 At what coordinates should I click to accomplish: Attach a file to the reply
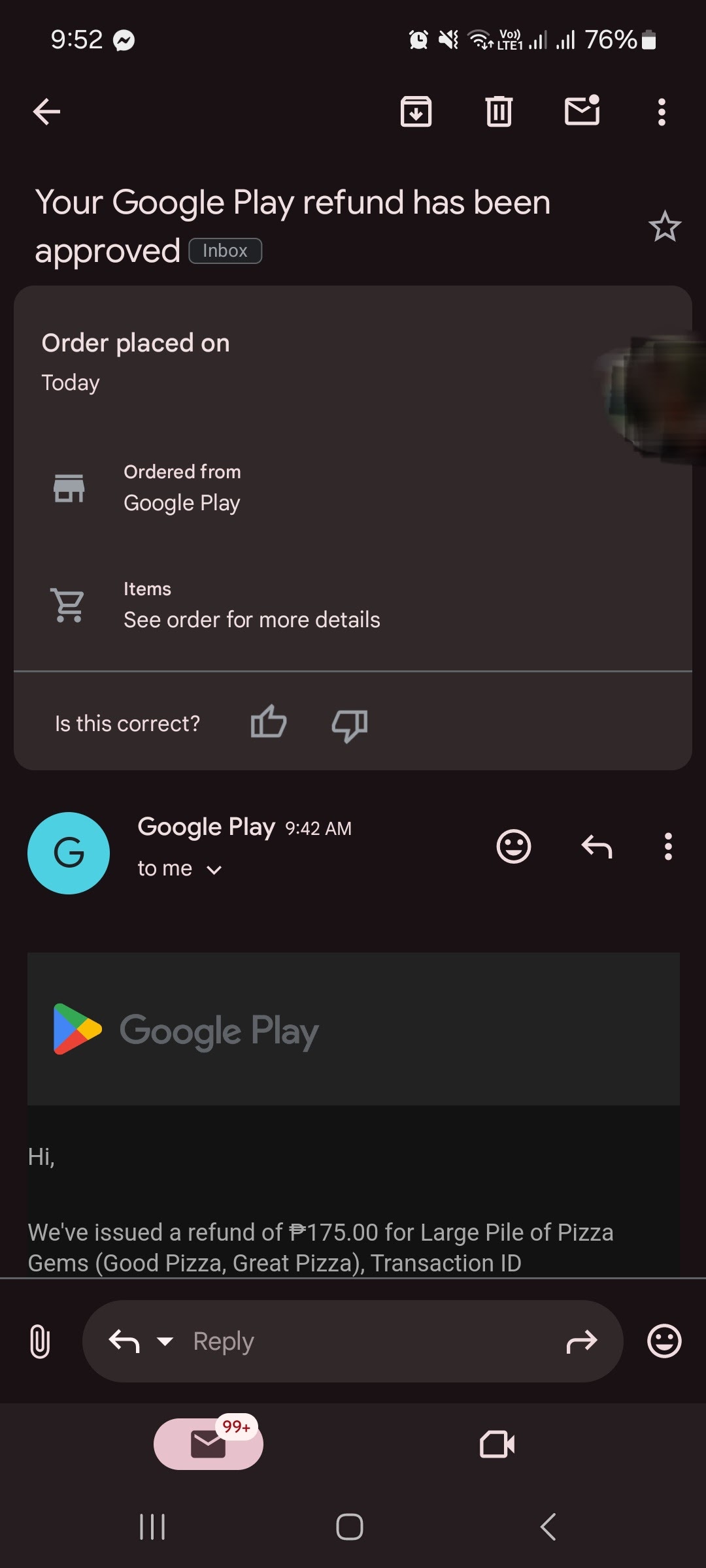[x=40, y=1341]
